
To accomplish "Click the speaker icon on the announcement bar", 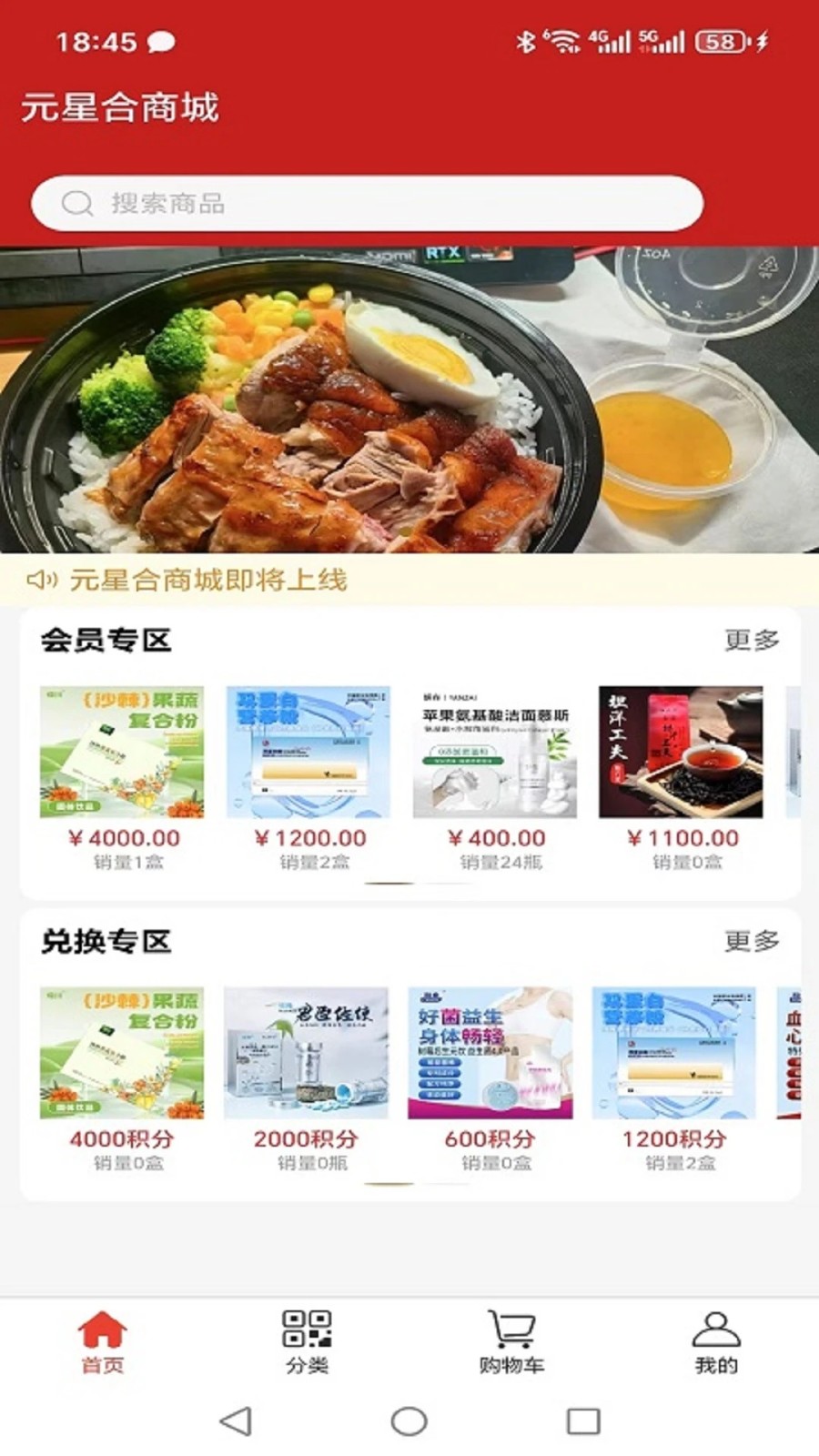I will pos(42,579).
